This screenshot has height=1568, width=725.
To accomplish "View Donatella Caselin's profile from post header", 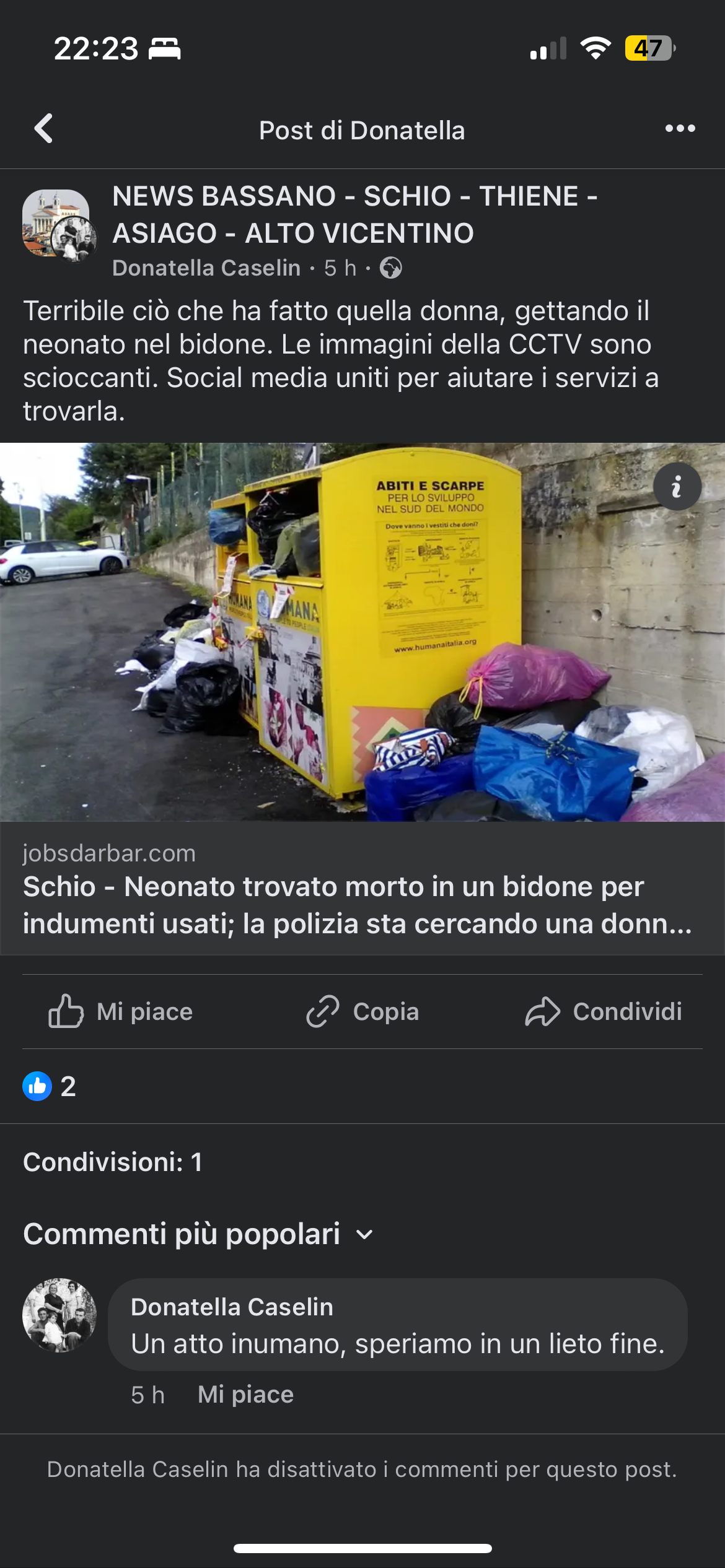I will tap(206, 268).
